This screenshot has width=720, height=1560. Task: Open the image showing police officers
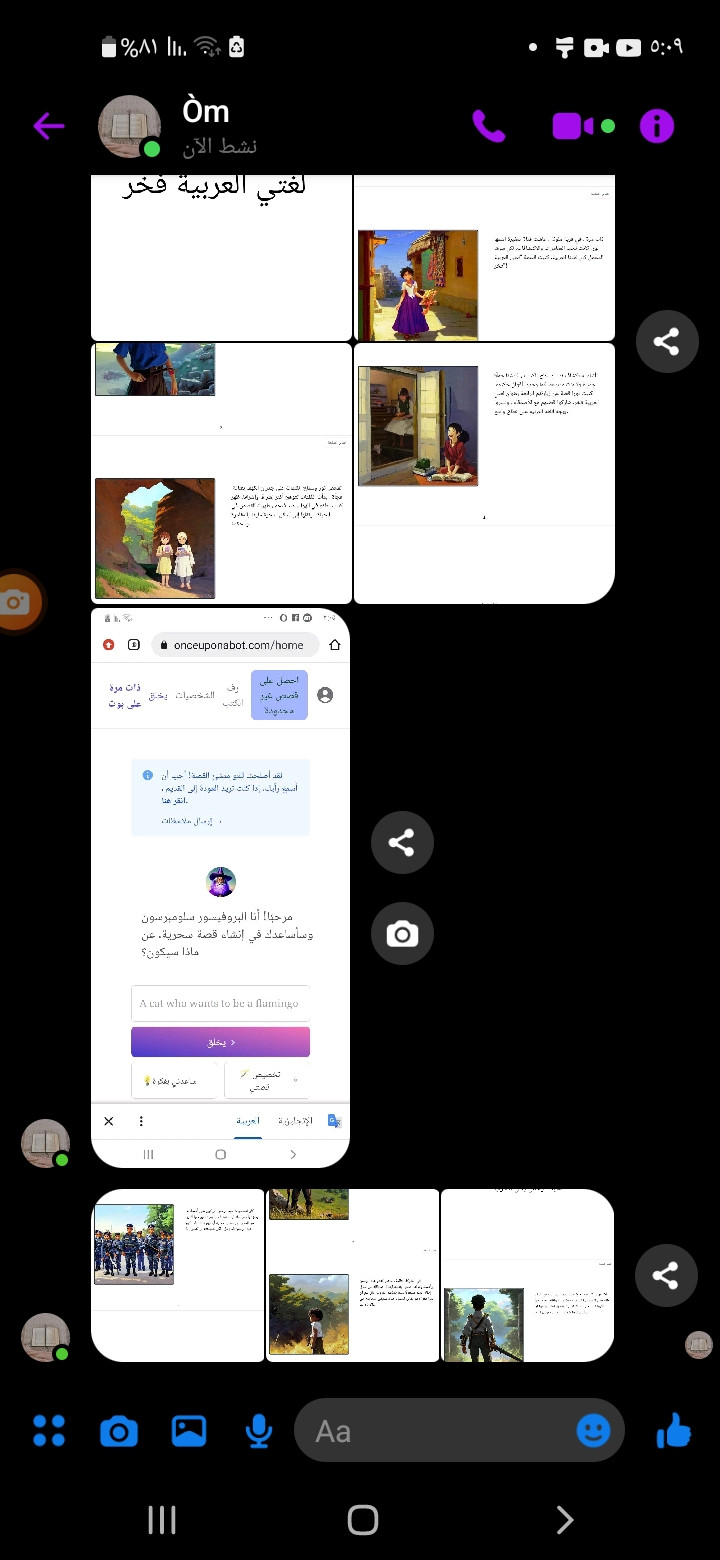(177, 1275)
